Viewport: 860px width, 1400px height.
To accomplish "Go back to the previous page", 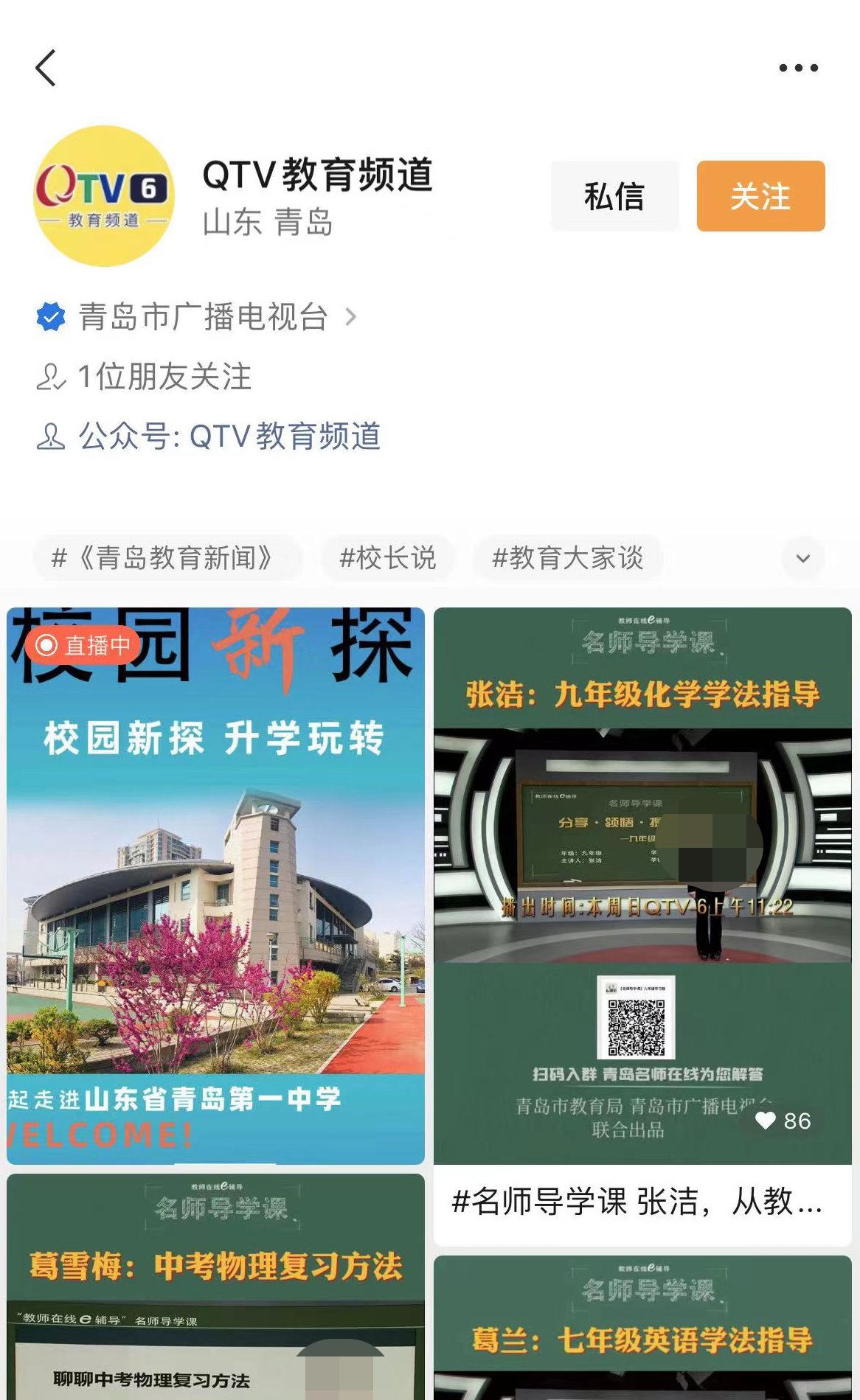I will click(46, 68).
